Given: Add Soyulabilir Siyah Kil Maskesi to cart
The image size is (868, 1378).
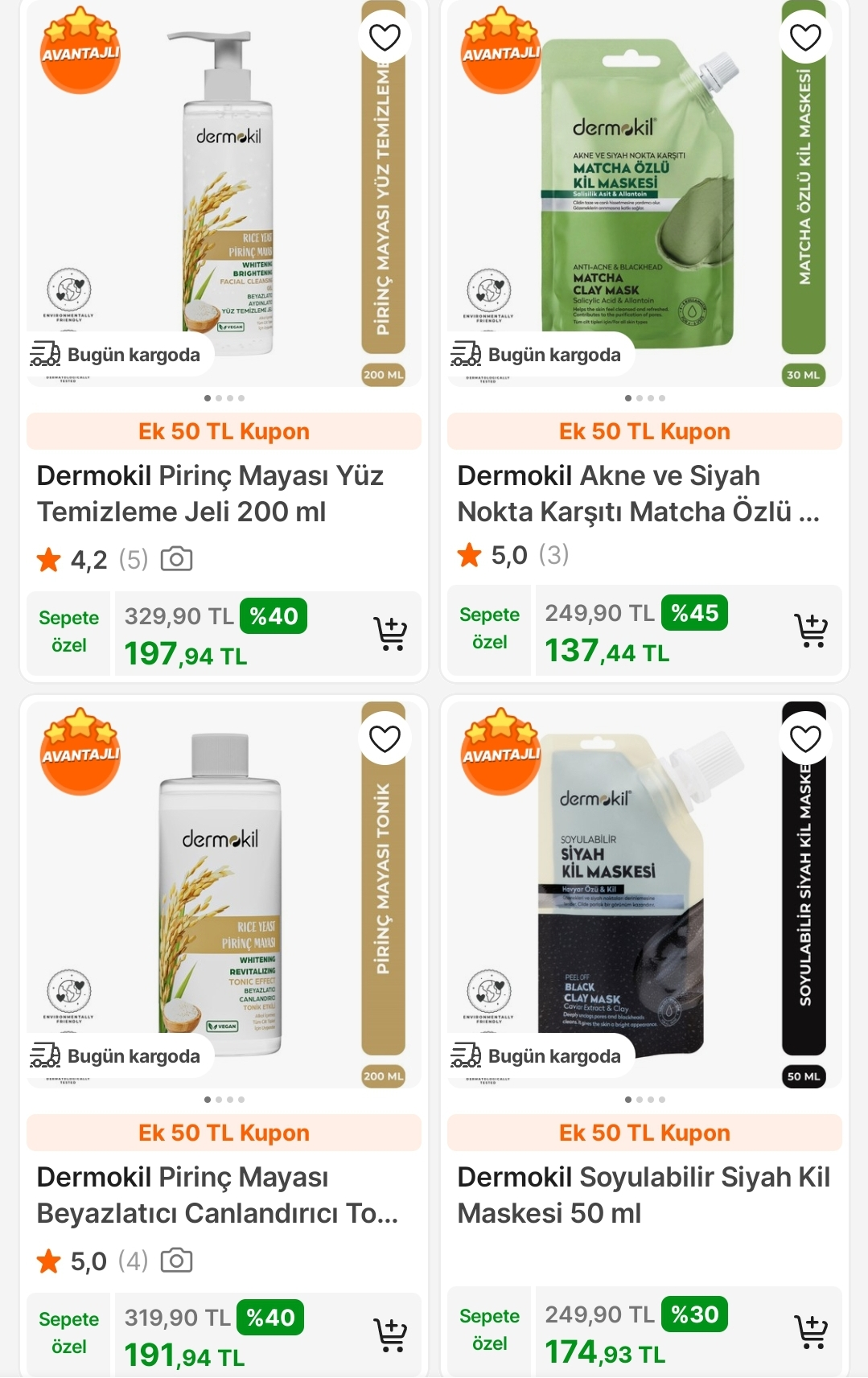Looking at the screenshot, I should click(x=811, y=1332).
